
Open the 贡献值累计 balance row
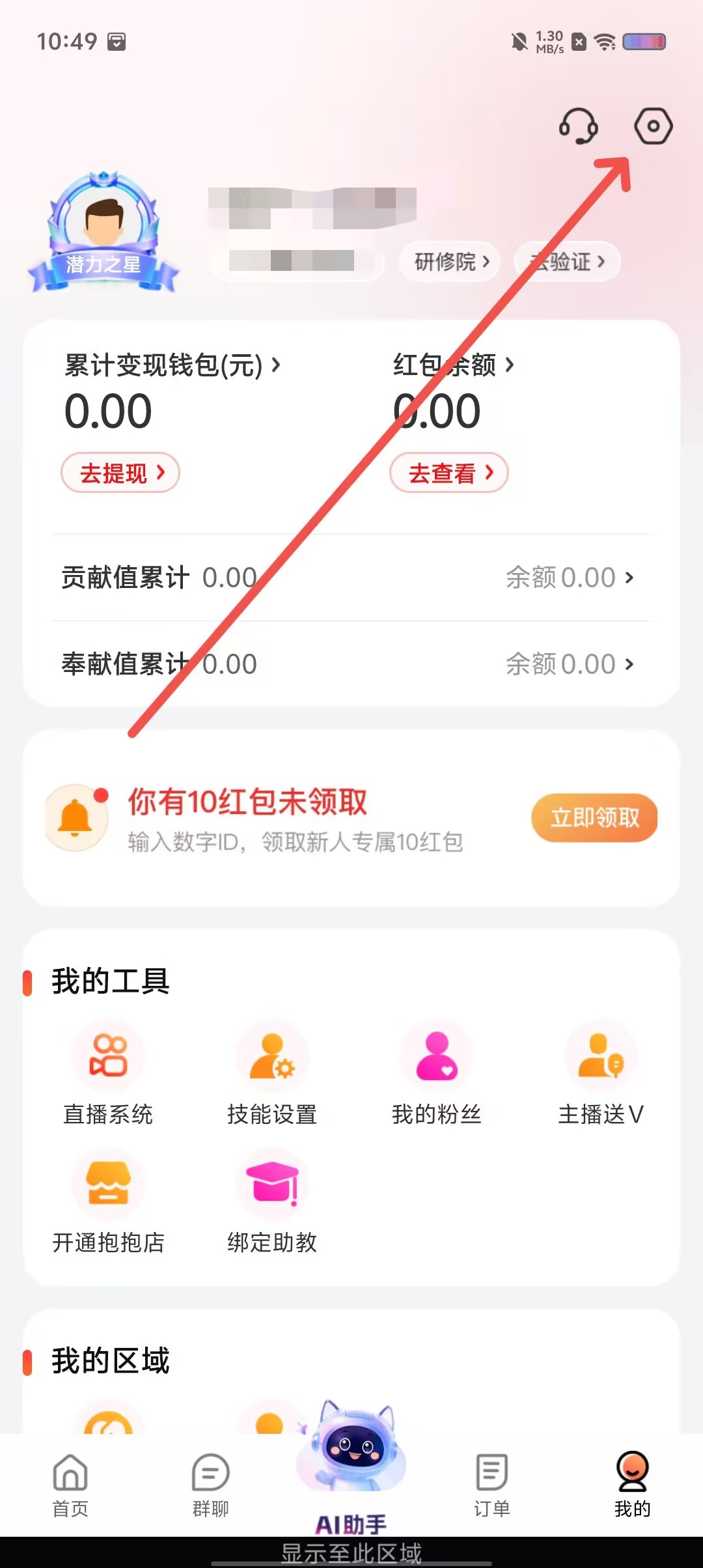point(350,578)
